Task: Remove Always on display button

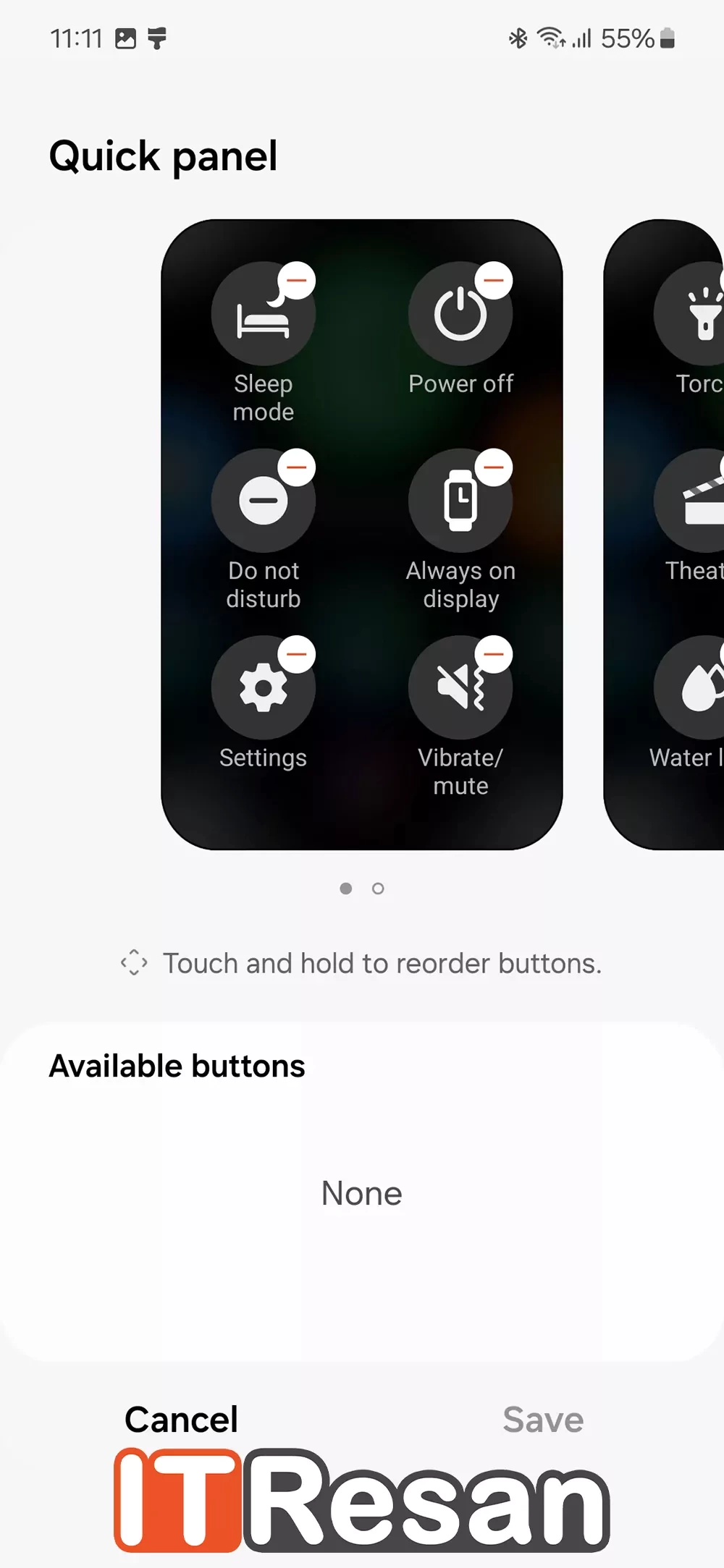Action: tap(494, 467)
